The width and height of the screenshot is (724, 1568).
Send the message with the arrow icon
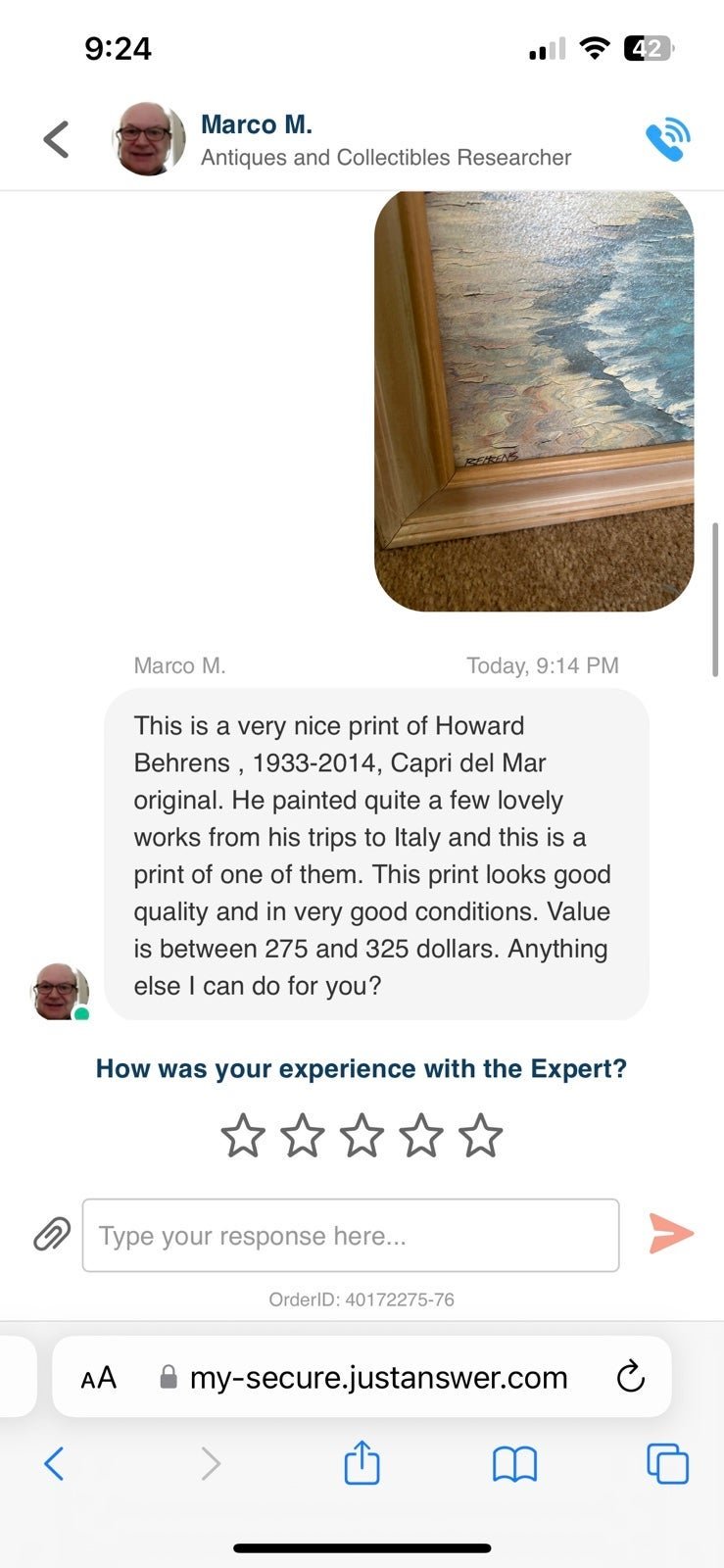point(671,1233)
